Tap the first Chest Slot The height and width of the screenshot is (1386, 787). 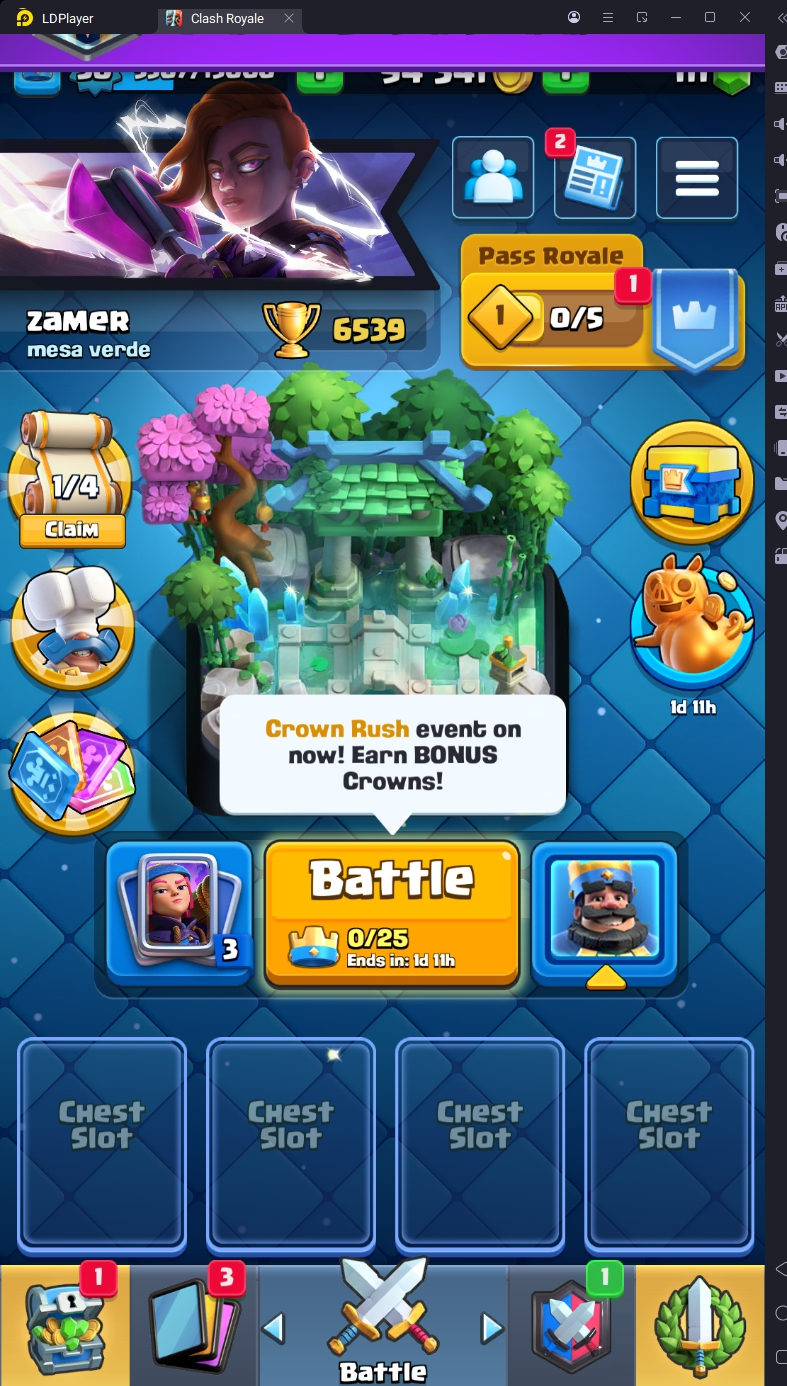coord(102,1146)
